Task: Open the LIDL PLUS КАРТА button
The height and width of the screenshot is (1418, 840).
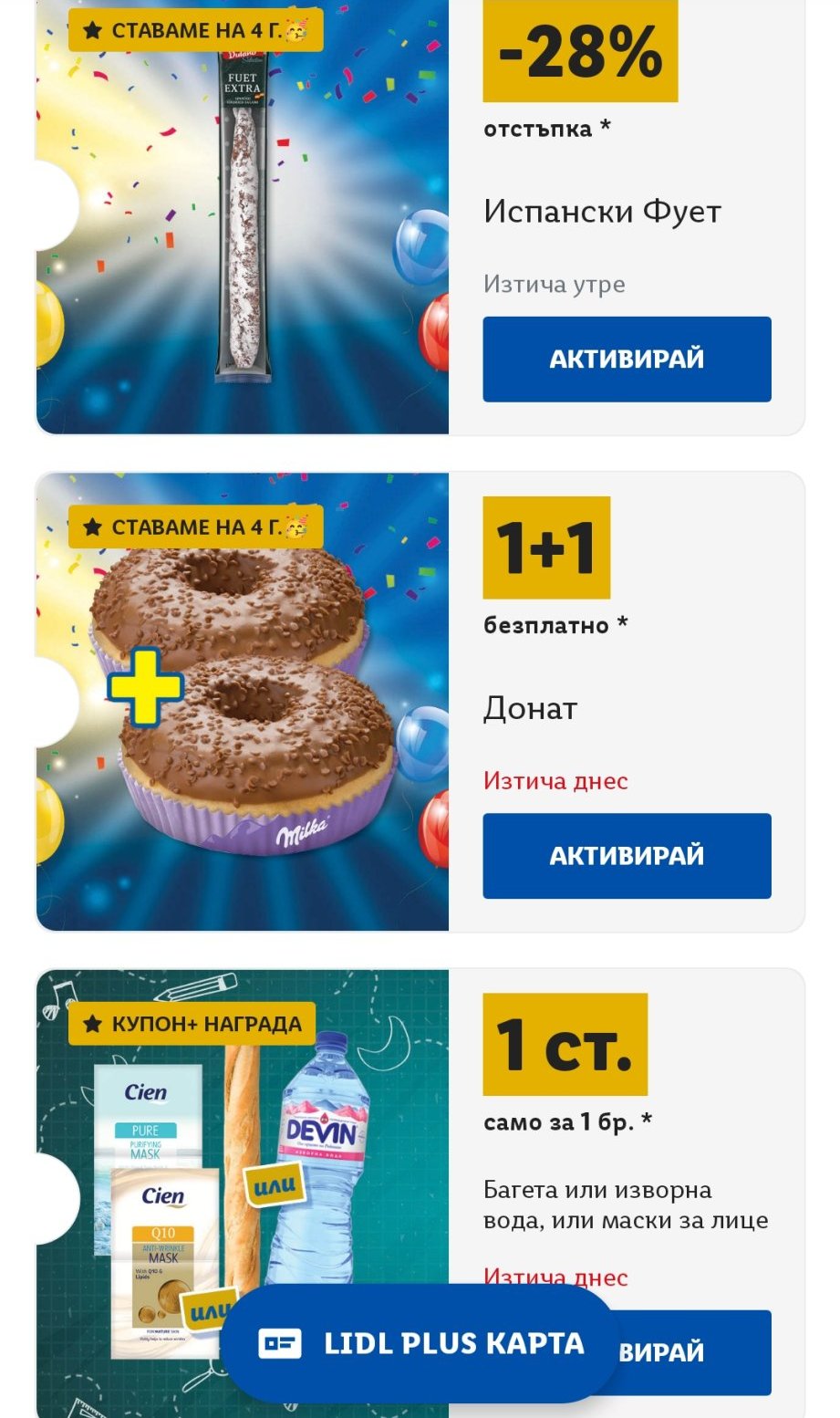Action: [420, 1343]
